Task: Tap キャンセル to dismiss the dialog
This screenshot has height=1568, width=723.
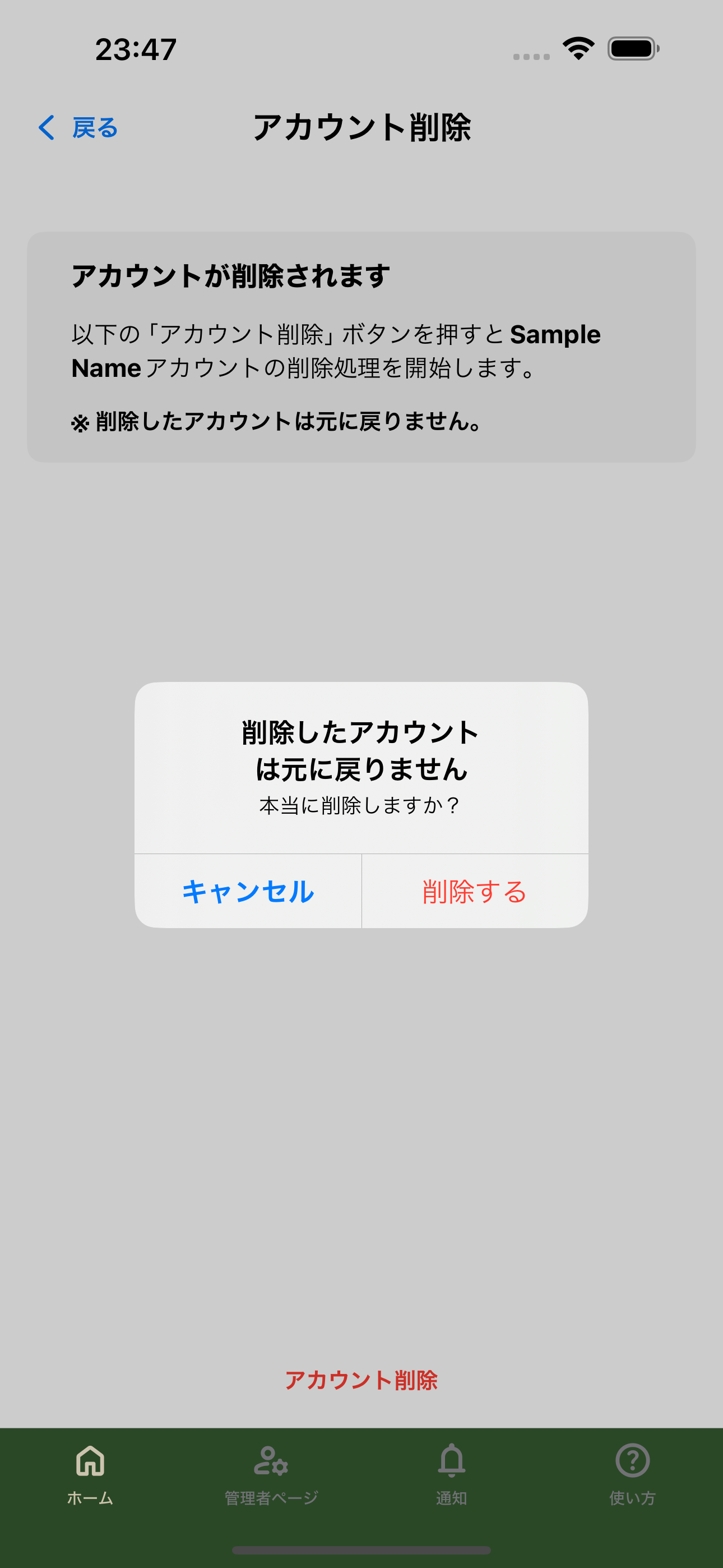Action: (247, 892)
